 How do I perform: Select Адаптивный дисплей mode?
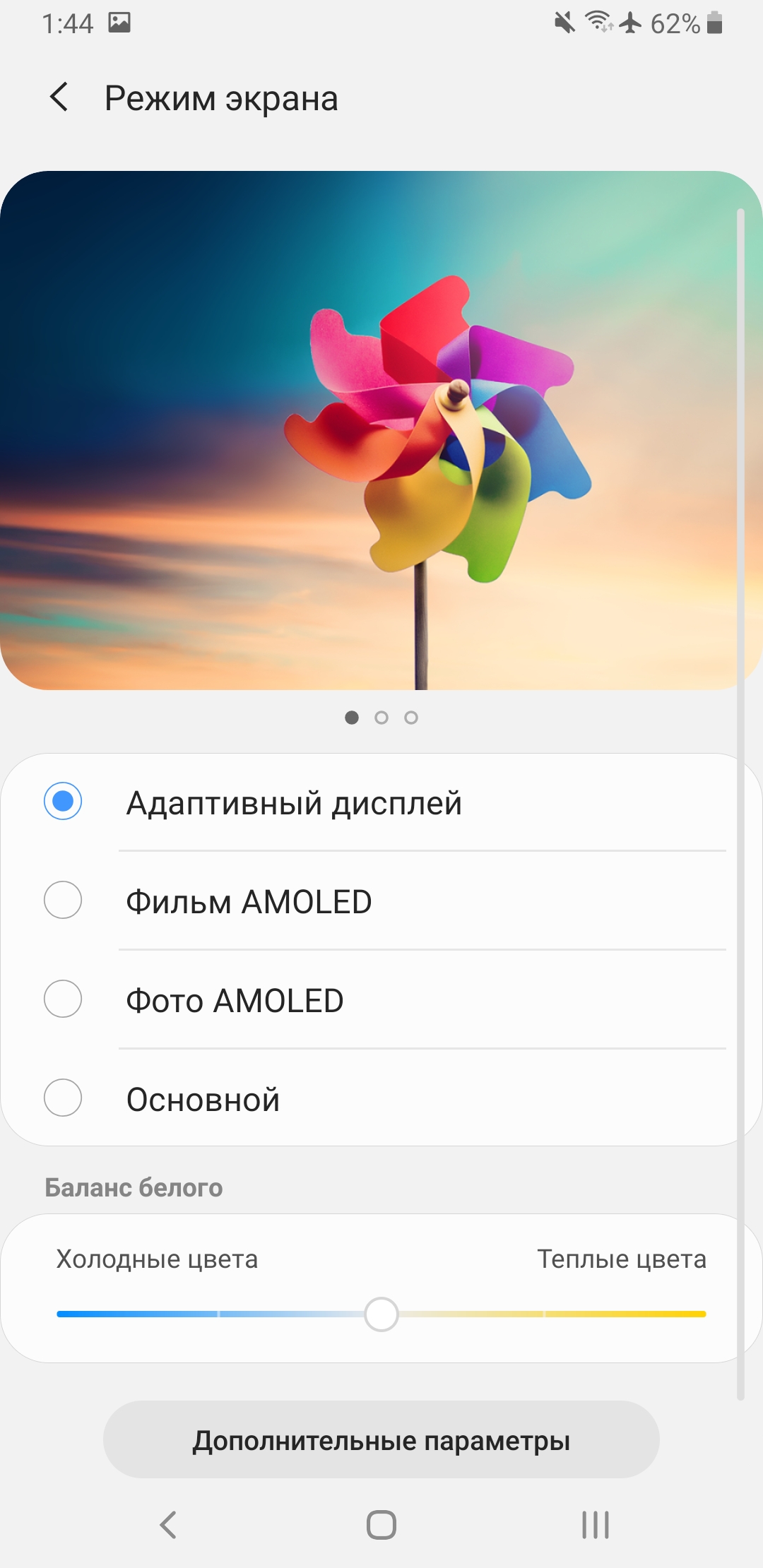click(x=63, y=802)
